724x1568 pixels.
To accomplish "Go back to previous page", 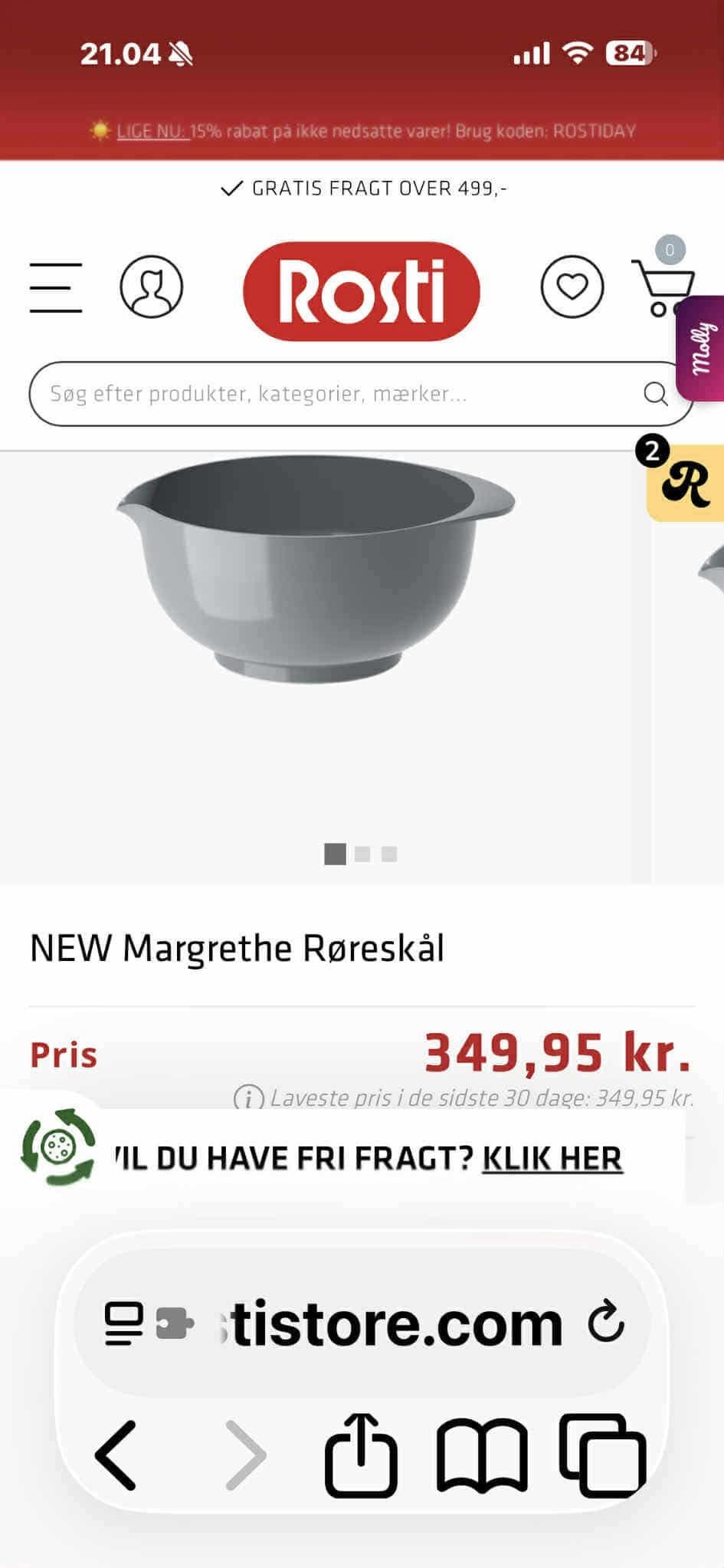I will tap(116, 1455).
